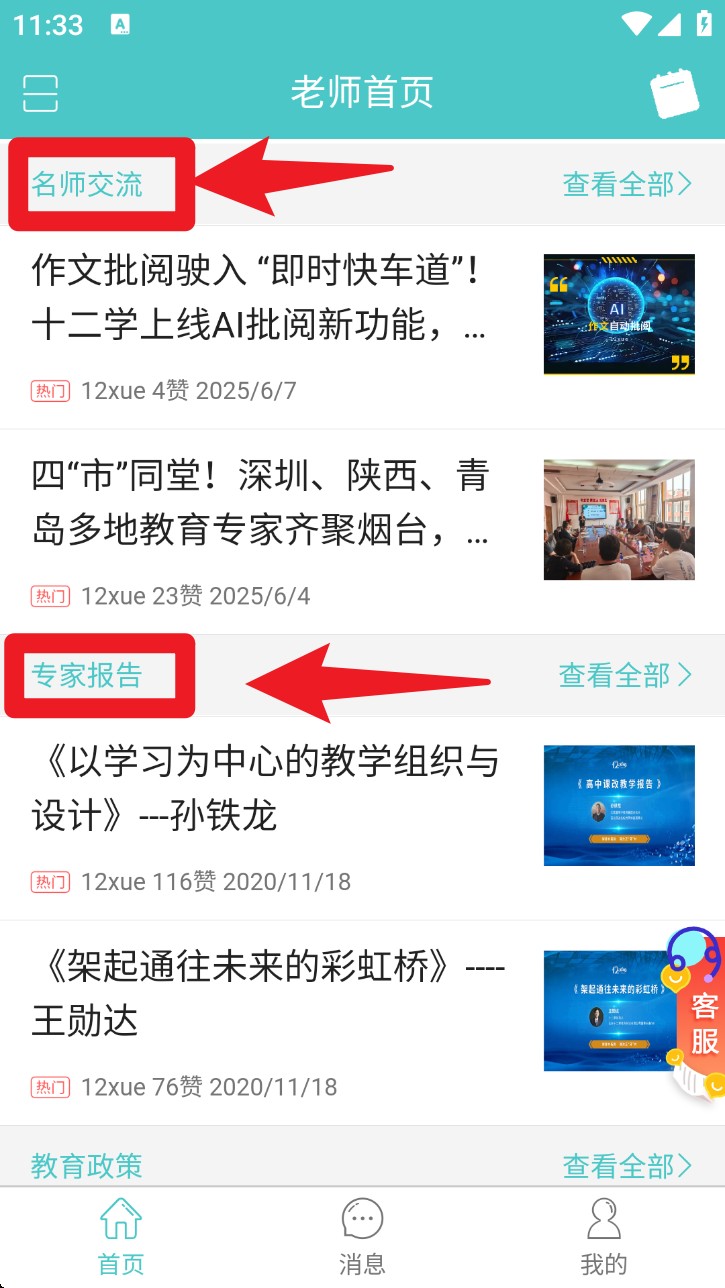Open the article 四"市"同堂 education experts

pos(260,505)
